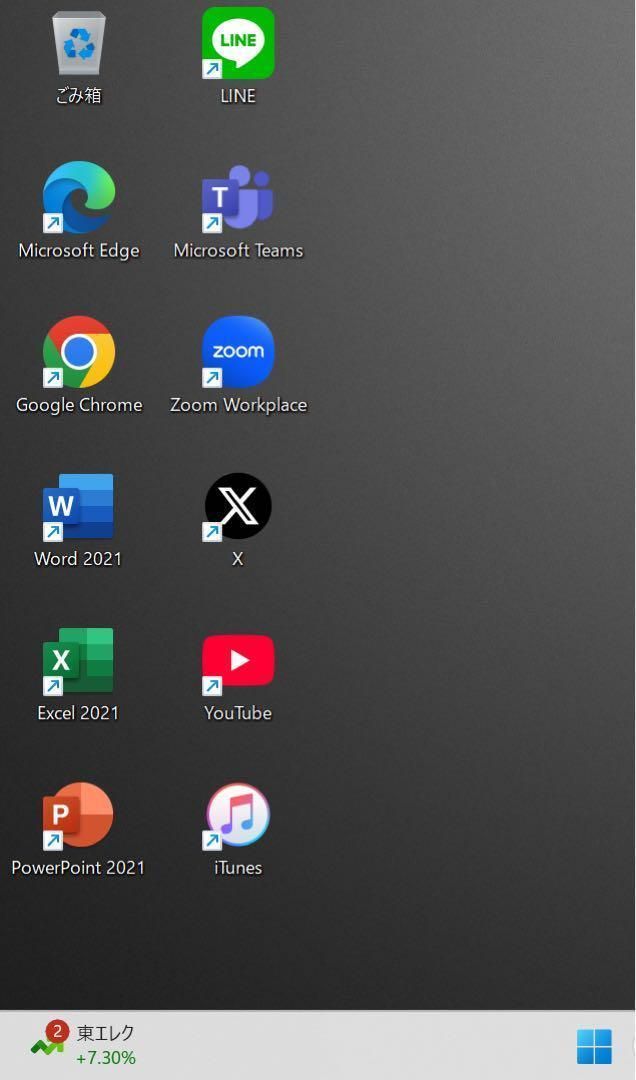636x1080 pixels.
Task: Open the ごみ箱 recycle bin
Action: pyautogui.click(x=78, y=45)
